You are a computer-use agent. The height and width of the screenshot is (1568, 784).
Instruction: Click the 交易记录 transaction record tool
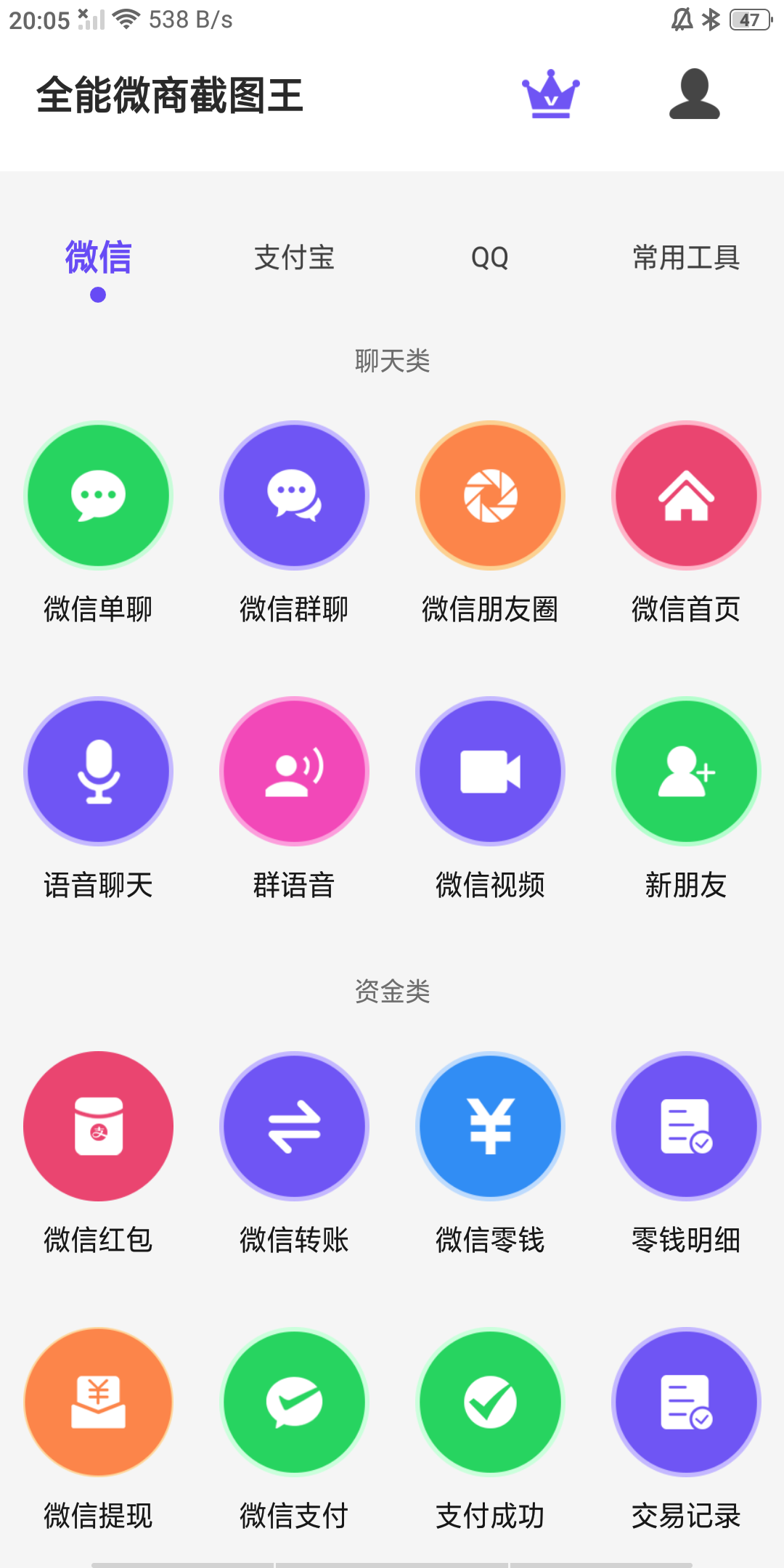[x=686, y=1402]
